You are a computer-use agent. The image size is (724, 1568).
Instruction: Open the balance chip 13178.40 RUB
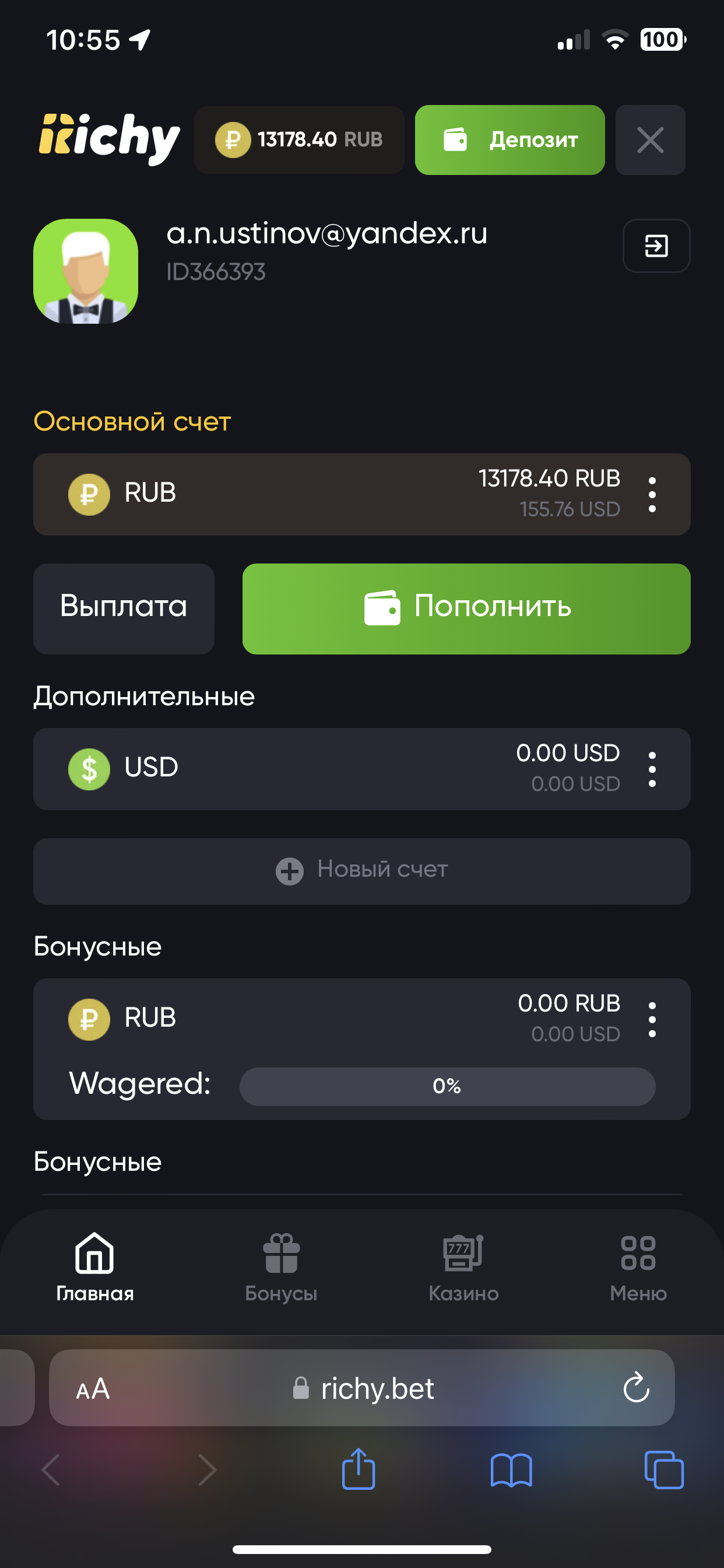click(298, 140)
